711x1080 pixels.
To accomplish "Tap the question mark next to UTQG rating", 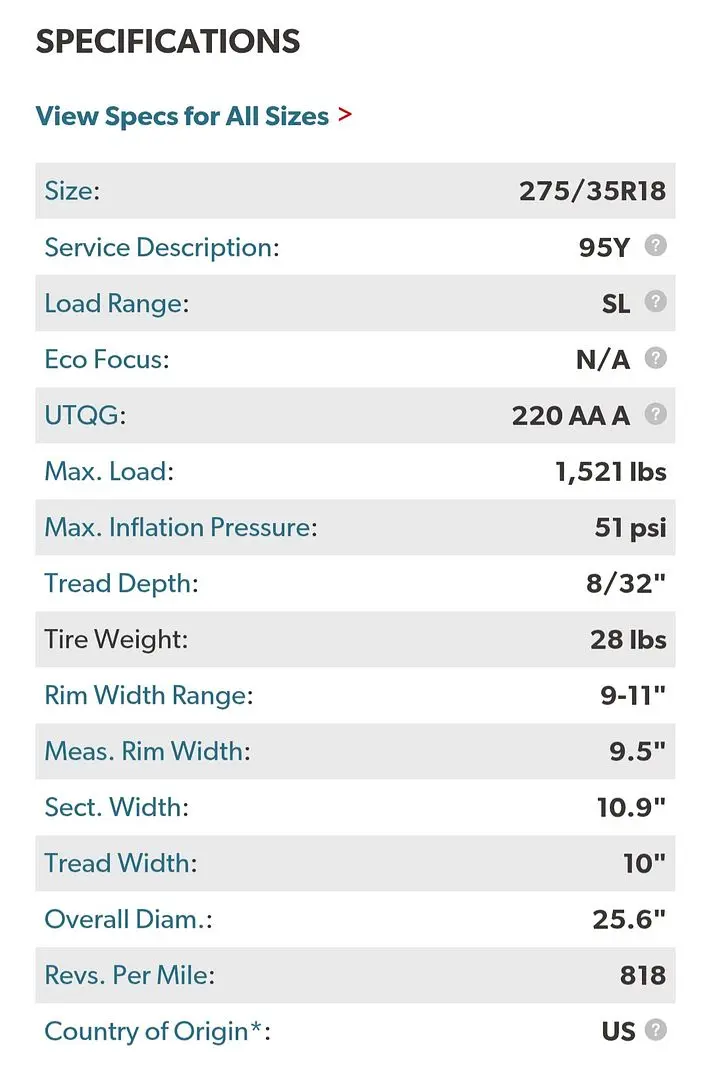I will (x=655, y=413).
